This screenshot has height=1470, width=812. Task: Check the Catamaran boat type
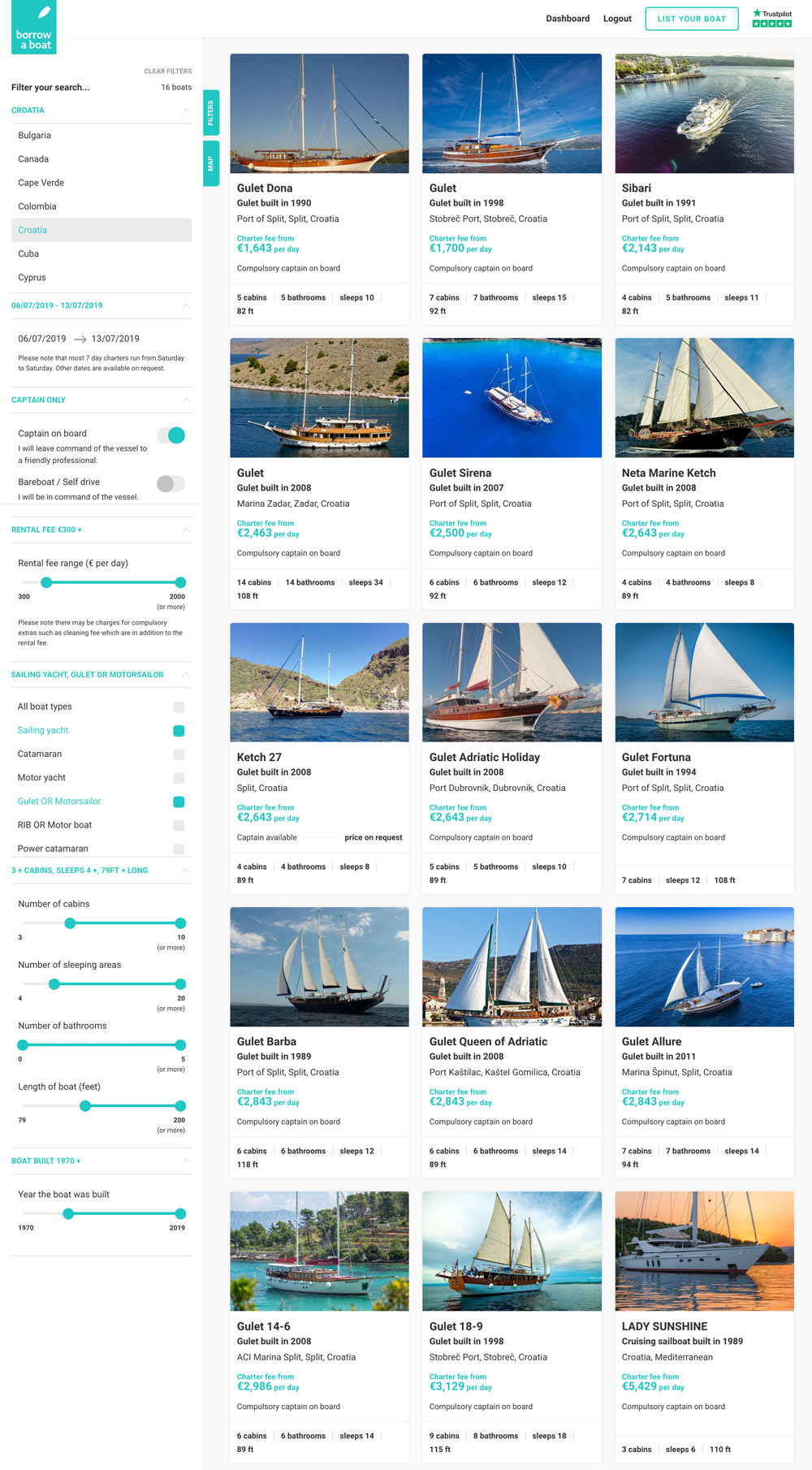[x=179, y=754]
